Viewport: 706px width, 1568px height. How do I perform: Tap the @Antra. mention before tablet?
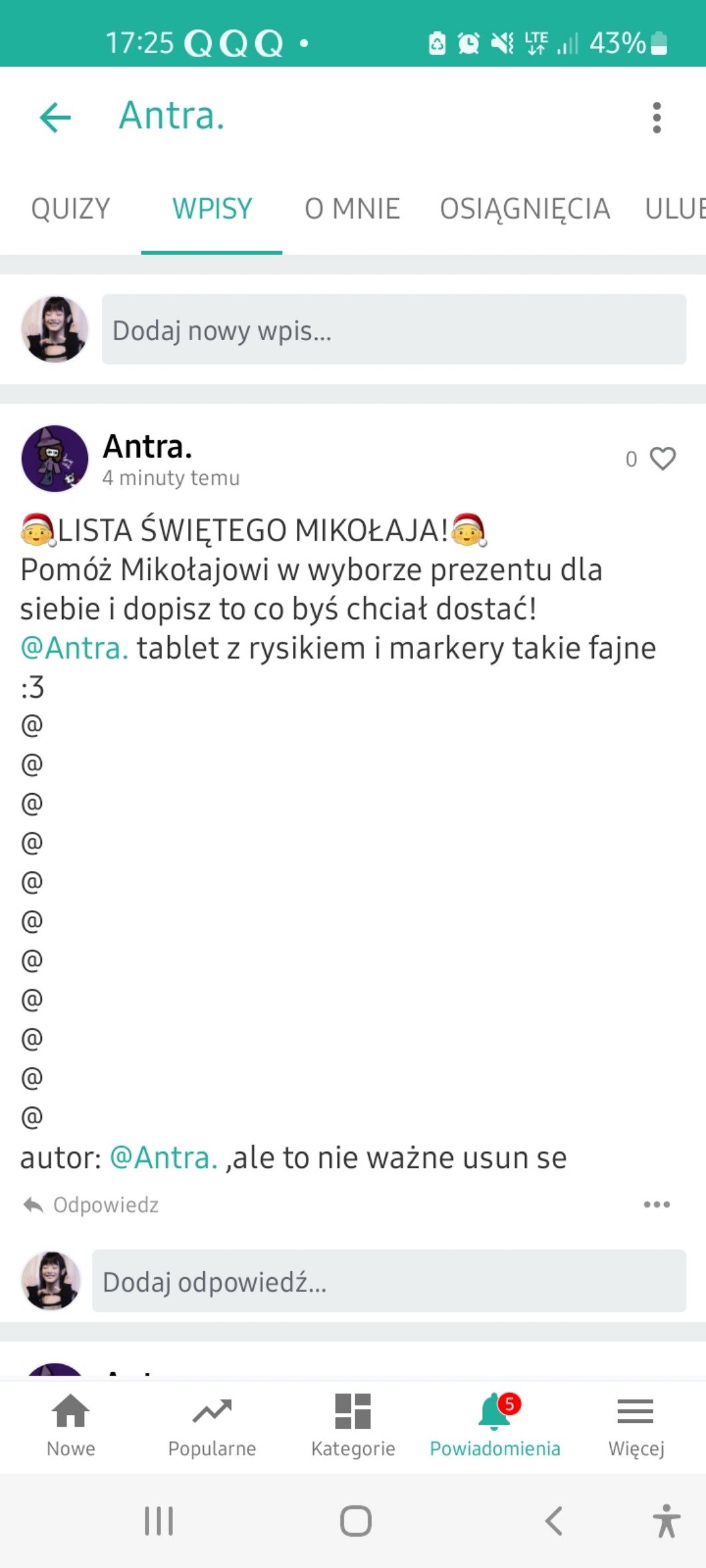pos(74,648)
